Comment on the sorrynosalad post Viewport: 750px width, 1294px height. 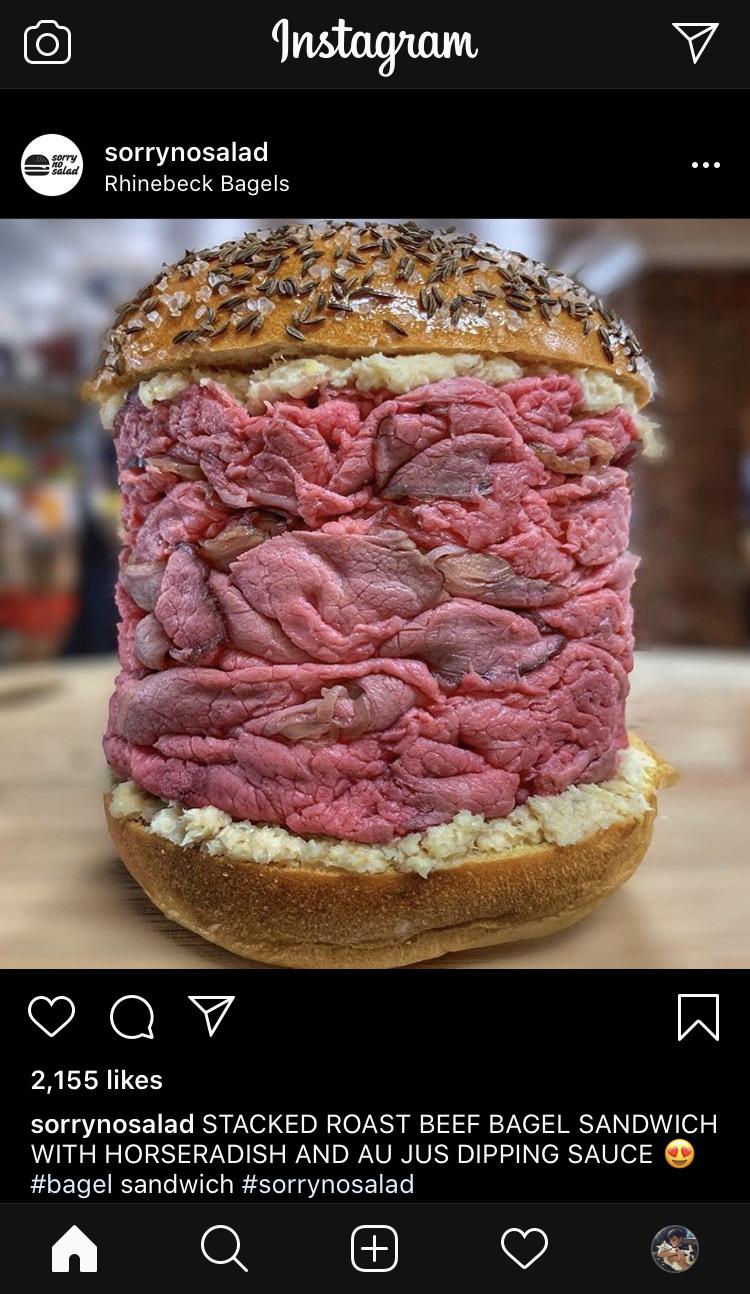[132, 1017]
